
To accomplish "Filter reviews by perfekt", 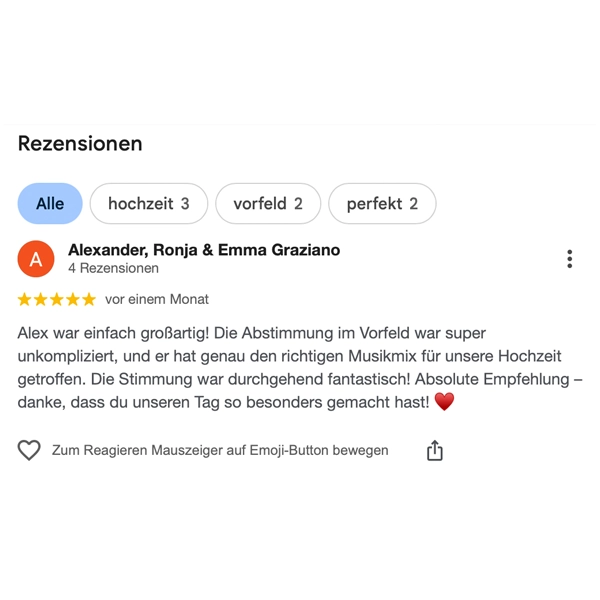I will [x=382, y=204].
